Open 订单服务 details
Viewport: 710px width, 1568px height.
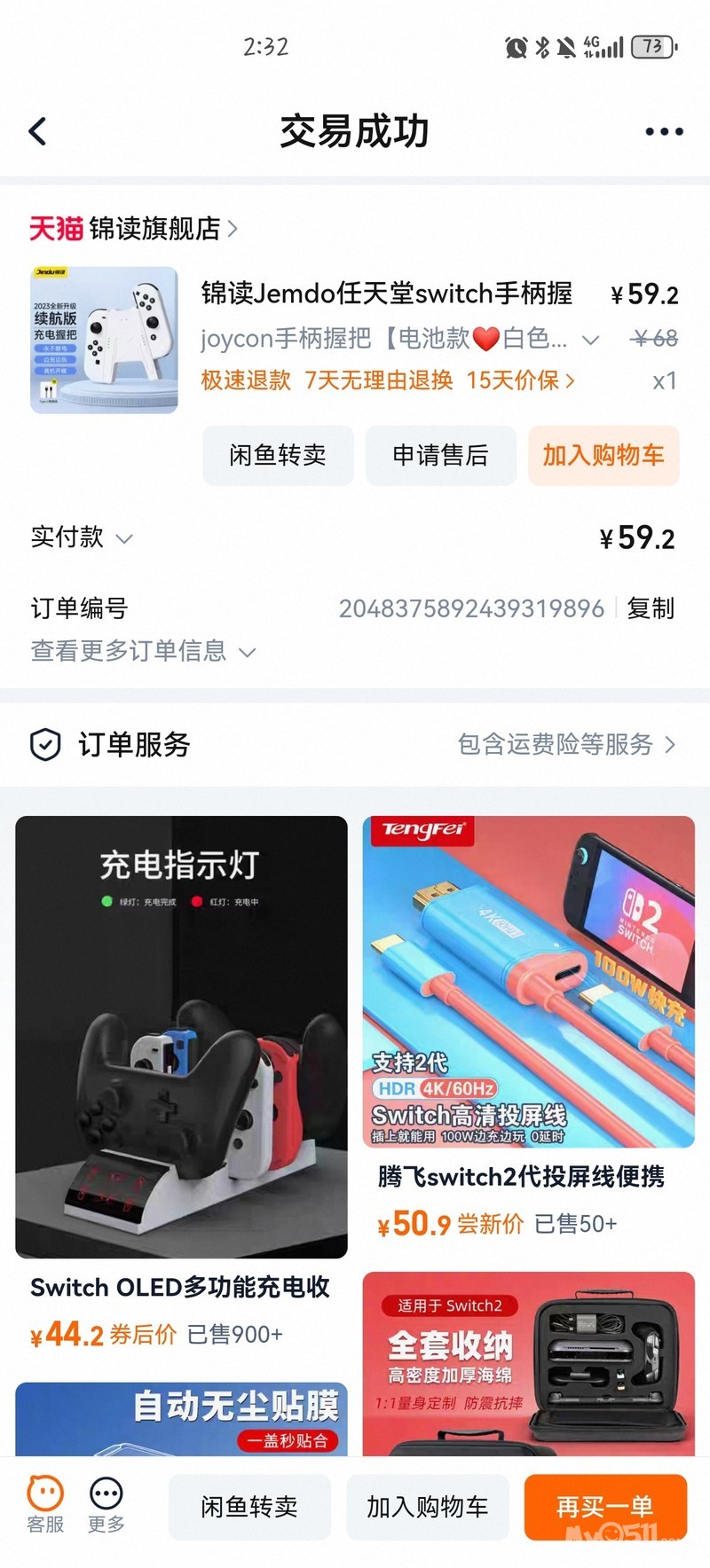click(x=566, y=745)
